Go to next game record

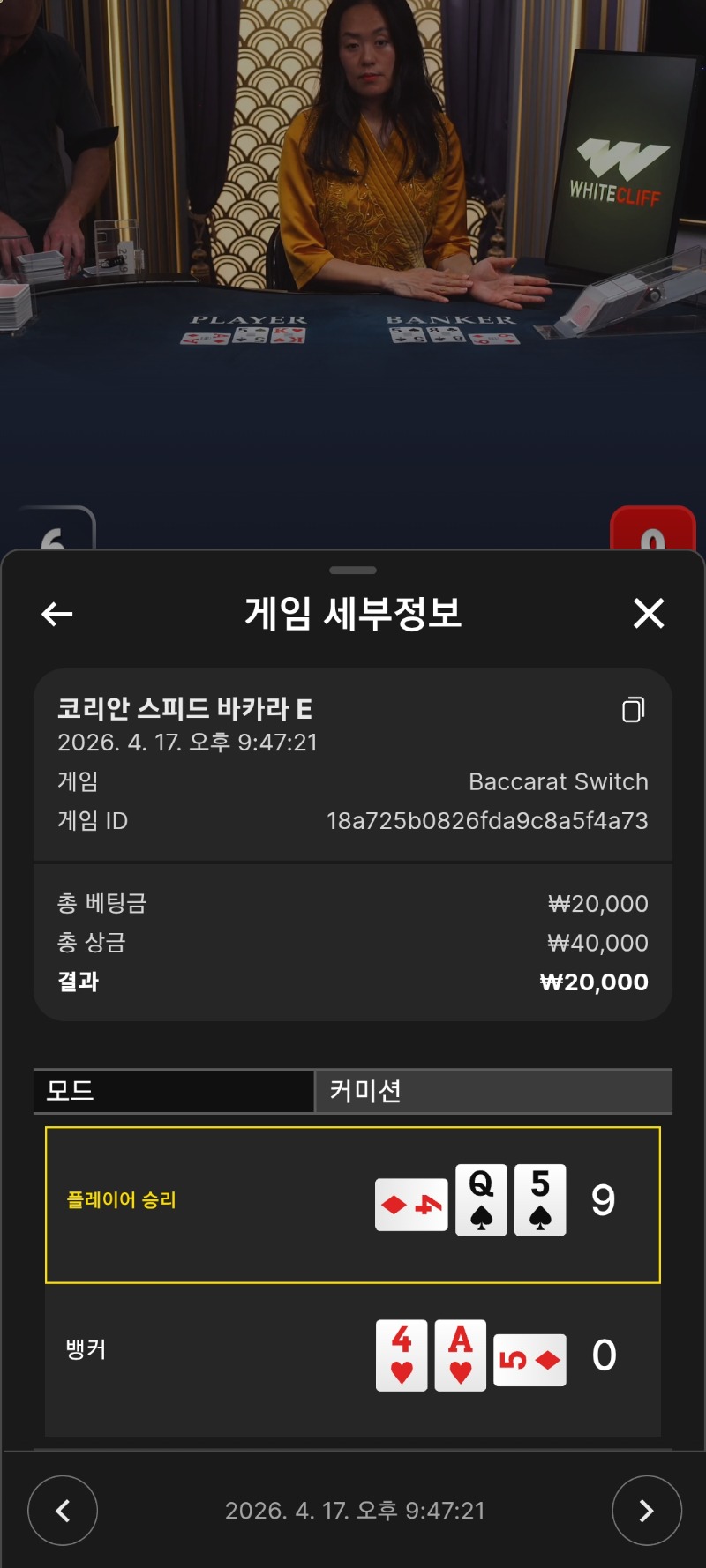coord(646,1511)
